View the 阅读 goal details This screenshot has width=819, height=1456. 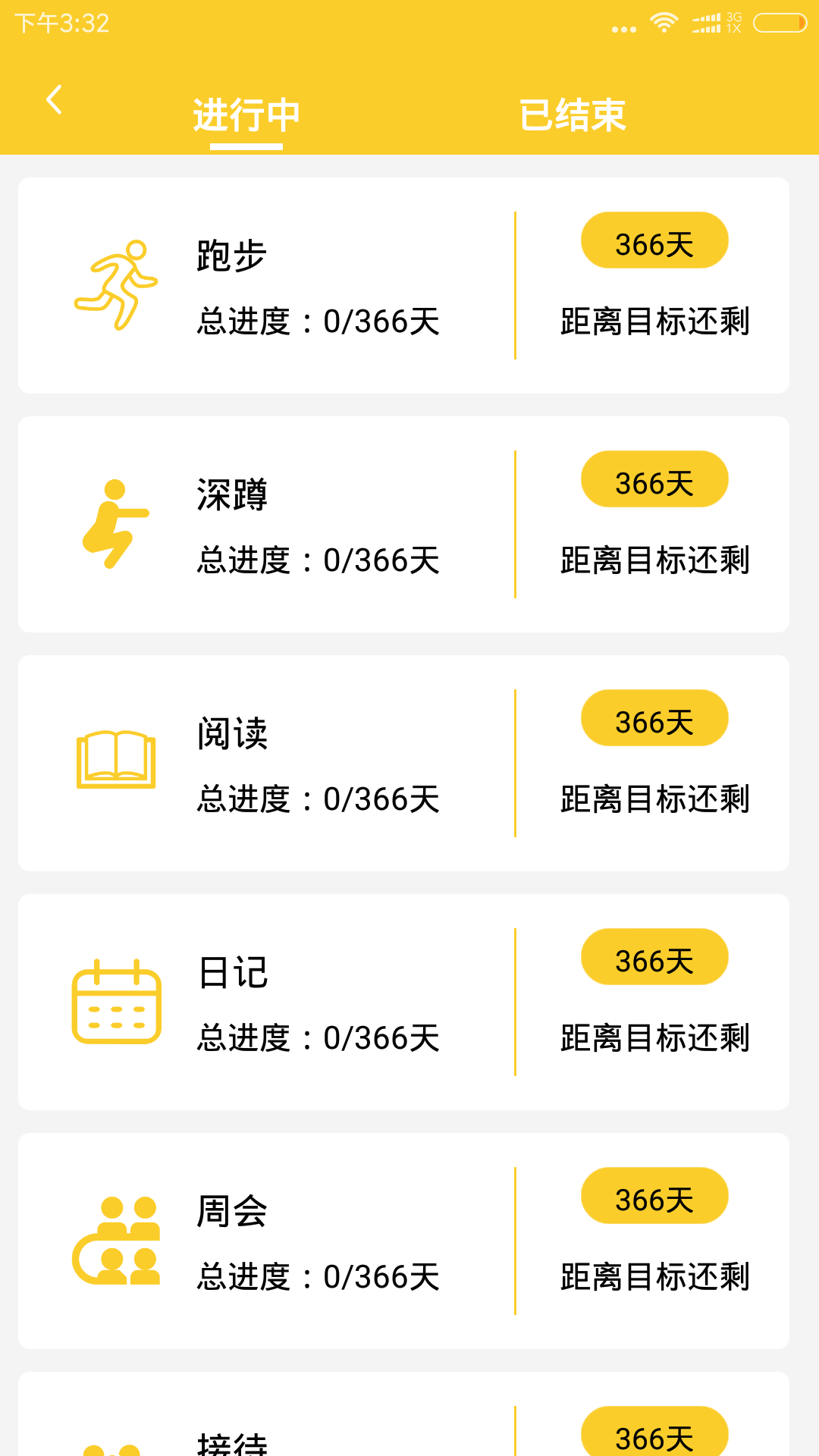[x=403, y=764]
